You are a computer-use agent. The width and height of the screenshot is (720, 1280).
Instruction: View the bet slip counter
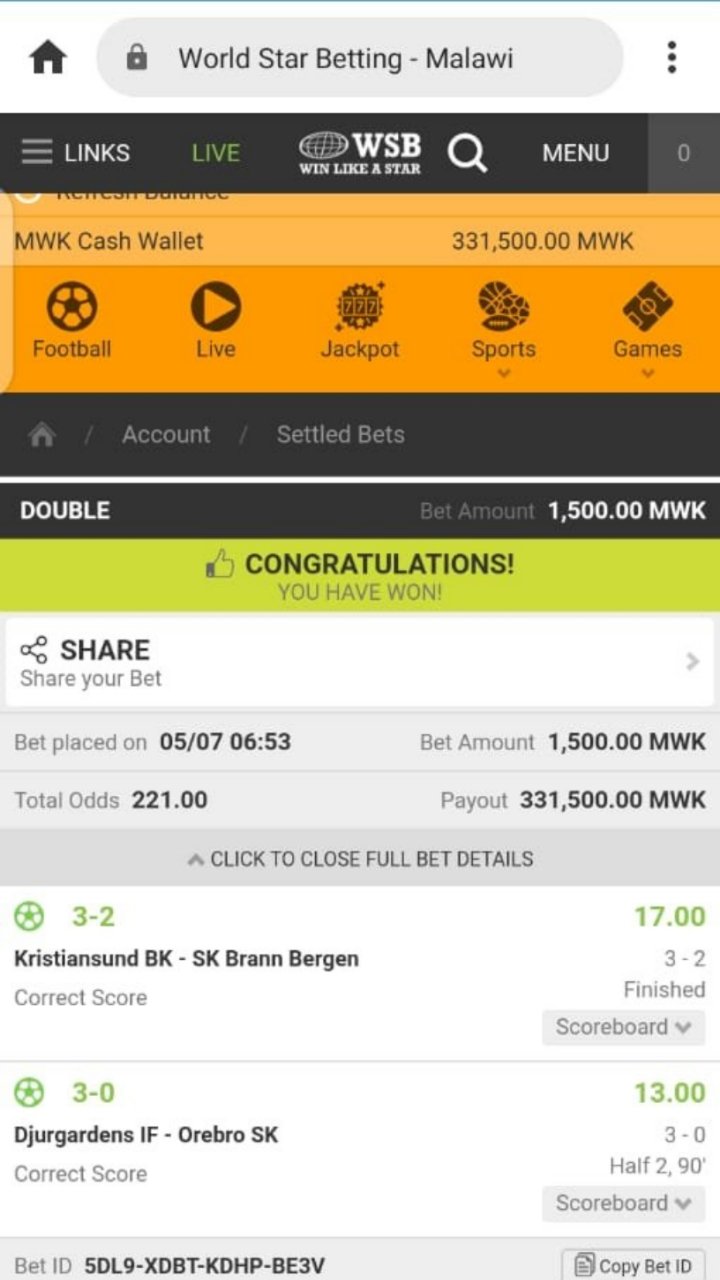click(x=684, y=153)
